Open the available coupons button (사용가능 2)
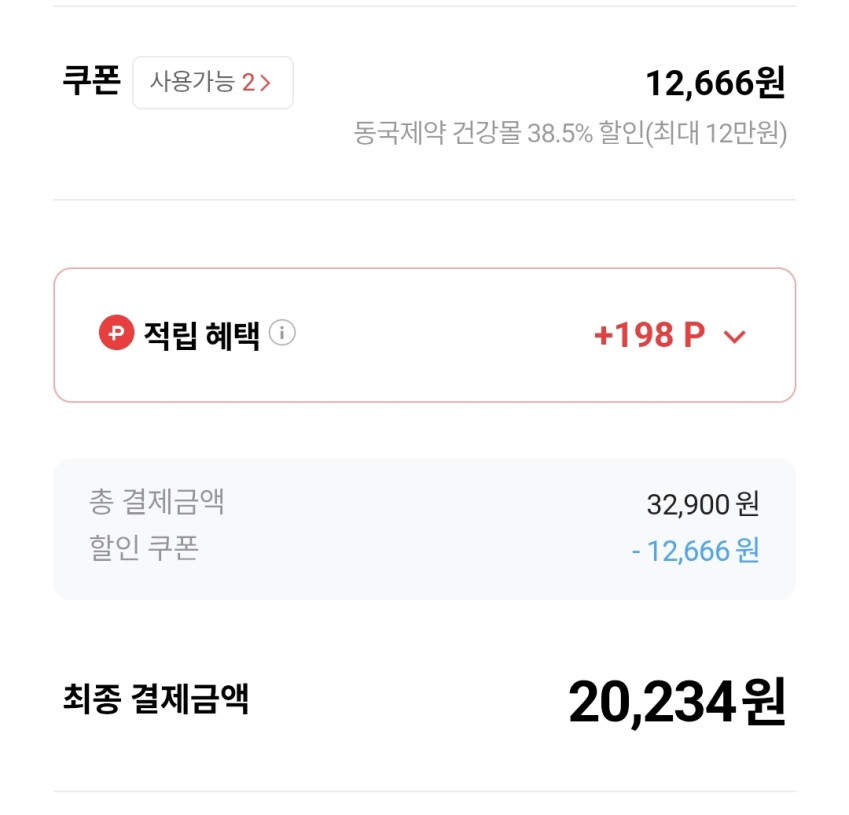Image resolution: width=849 pixels, height=815 pixels. tap(213, 82)
